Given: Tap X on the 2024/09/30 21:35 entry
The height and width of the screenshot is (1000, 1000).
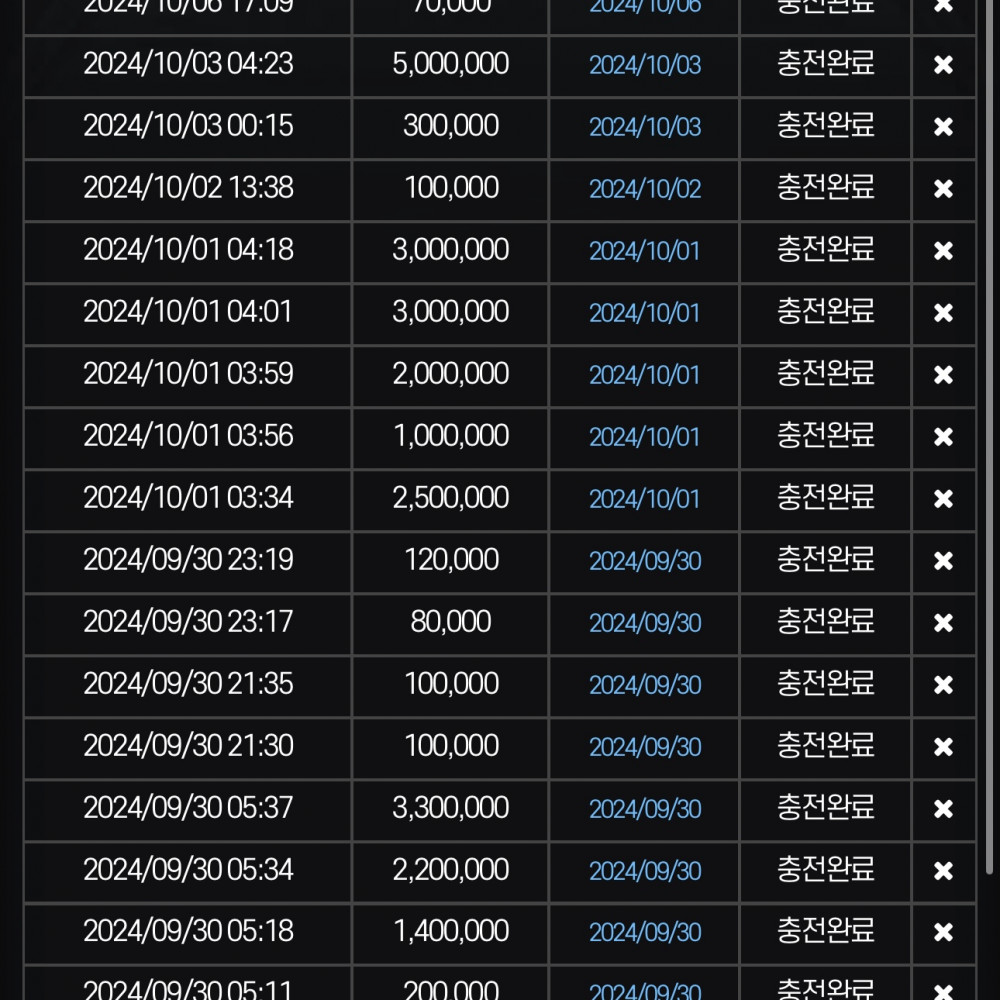Looking at the screenshot, I should point(943,686).
